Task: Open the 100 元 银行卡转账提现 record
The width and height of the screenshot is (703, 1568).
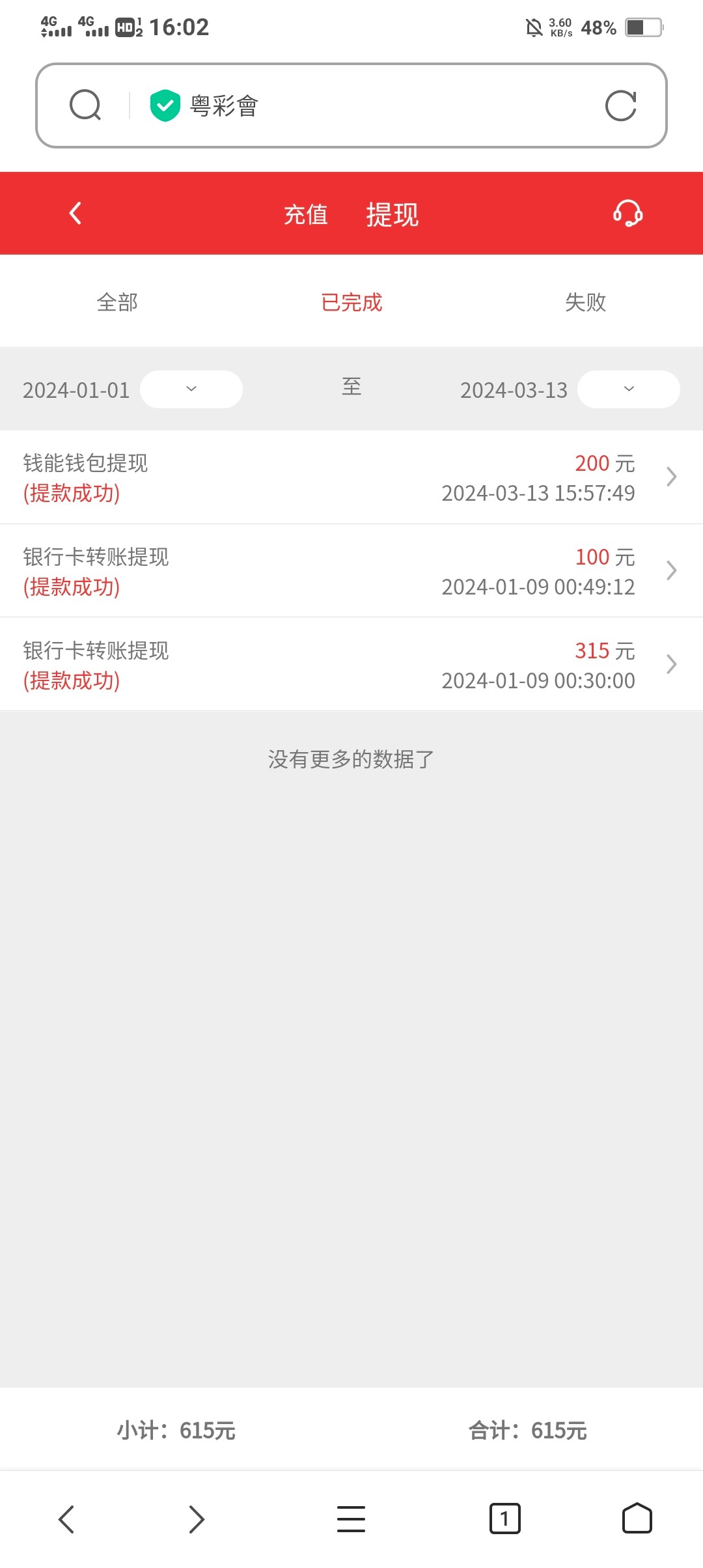Action: [351, 571]
